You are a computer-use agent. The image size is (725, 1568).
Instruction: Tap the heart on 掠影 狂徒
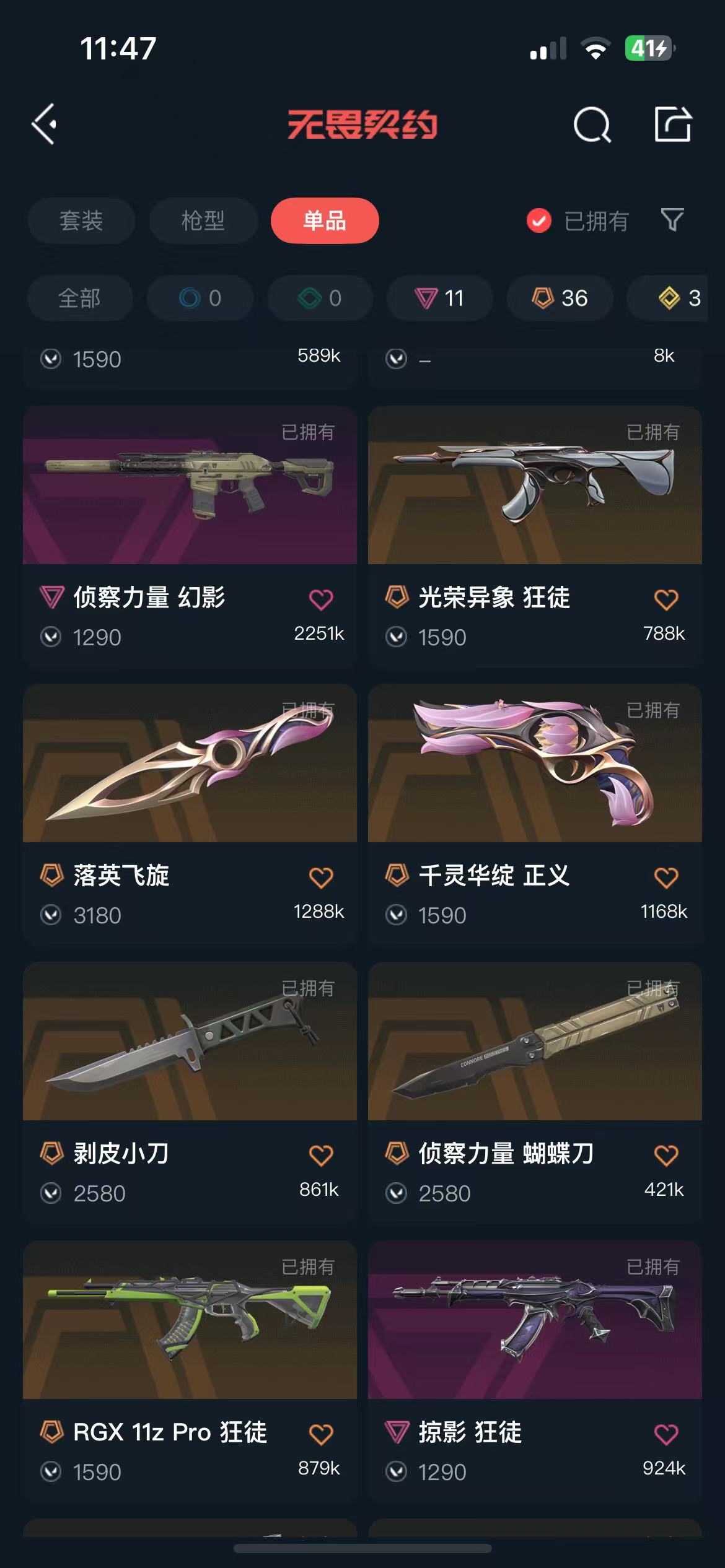tap(666, 1434)
